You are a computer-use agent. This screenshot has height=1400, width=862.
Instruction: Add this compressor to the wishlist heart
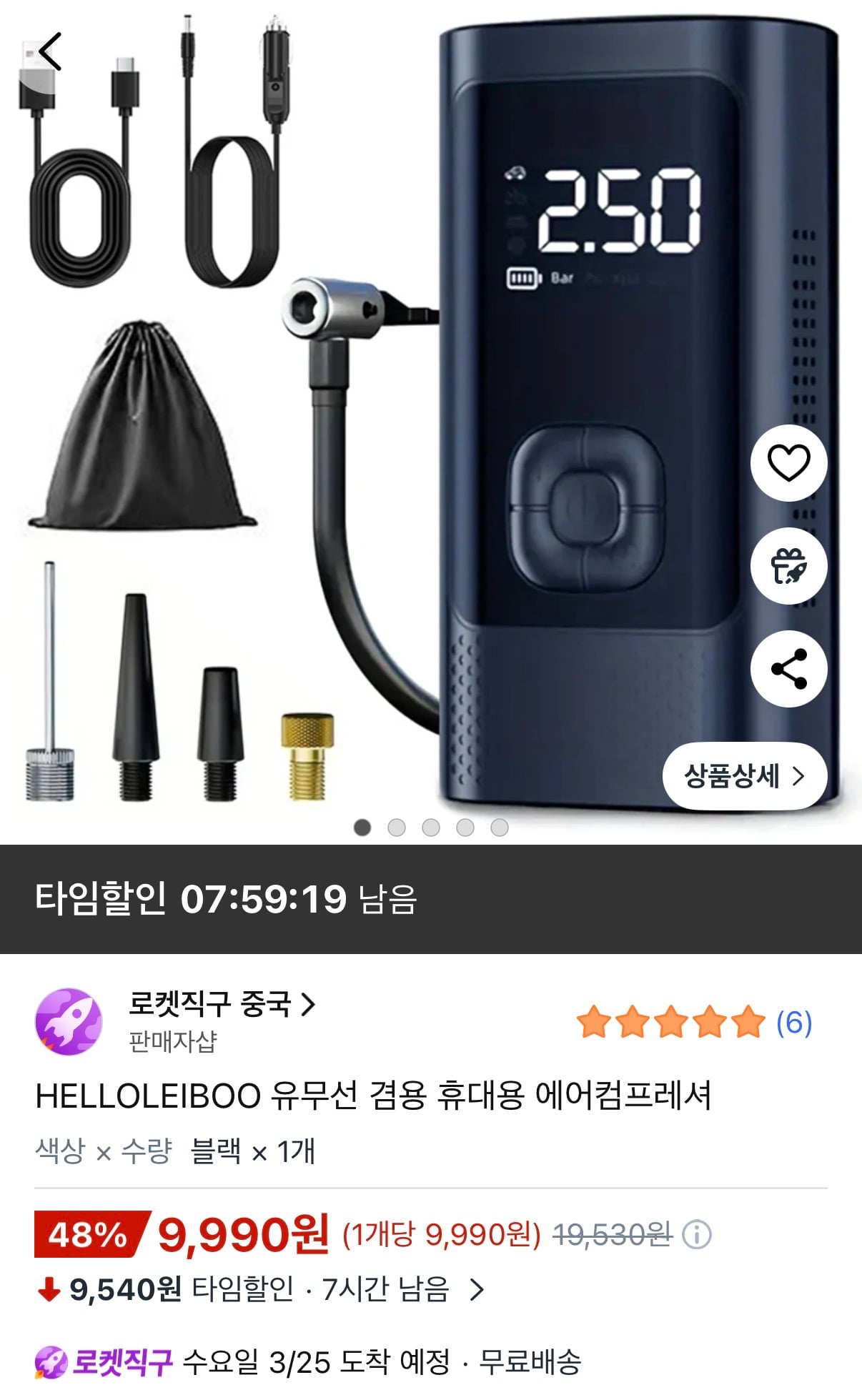pyautogui.click(x=788, y=462)
